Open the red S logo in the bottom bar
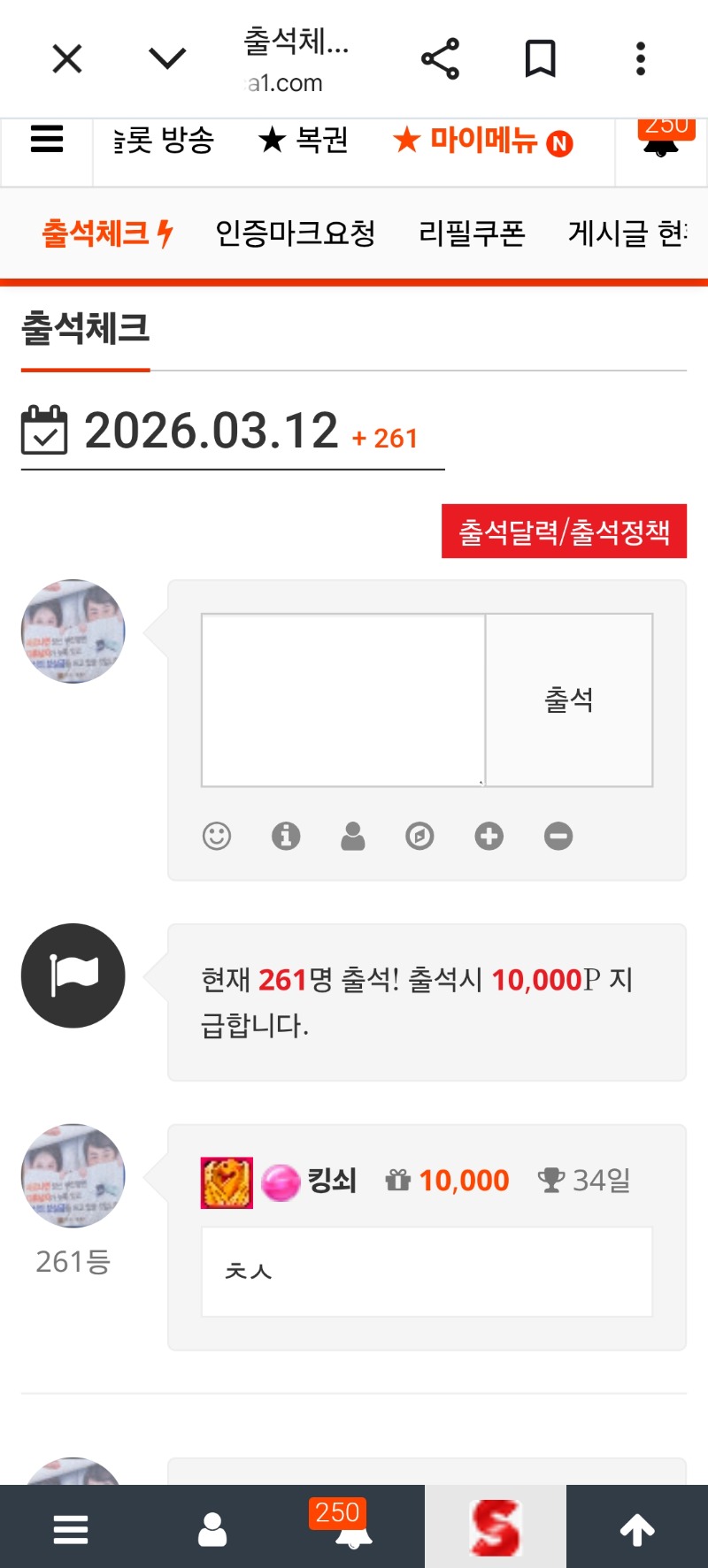 pyautogui.click(x=496, y=1527)
